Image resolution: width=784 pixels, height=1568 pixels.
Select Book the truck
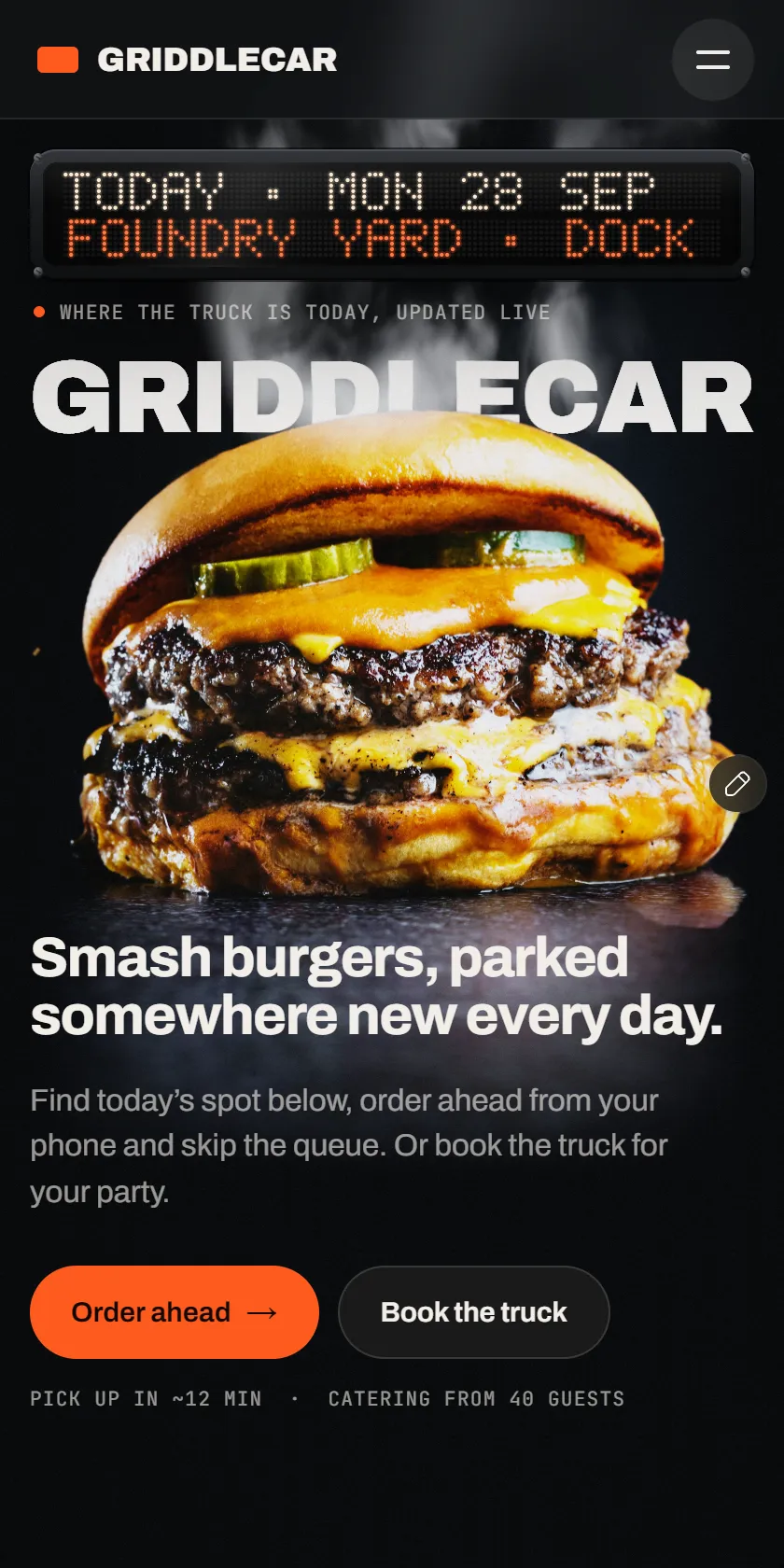tap(474, 1312)
